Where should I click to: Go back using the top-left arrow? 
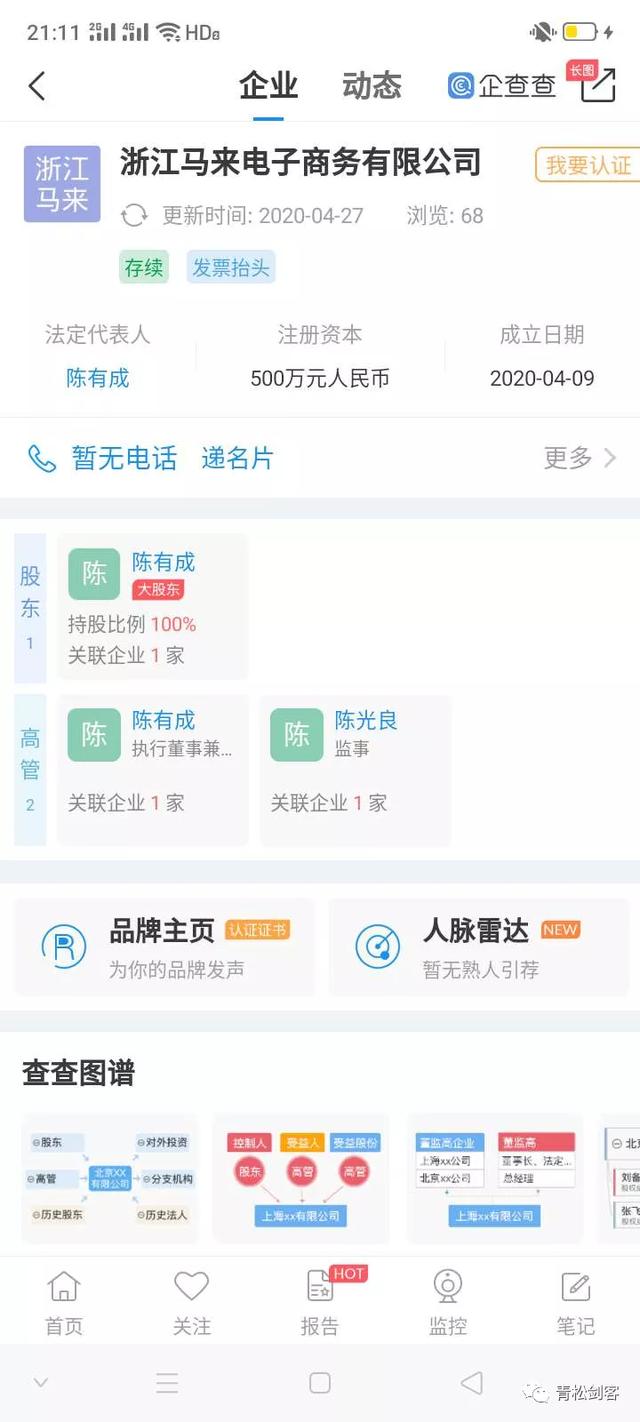(x=37, y=87)
